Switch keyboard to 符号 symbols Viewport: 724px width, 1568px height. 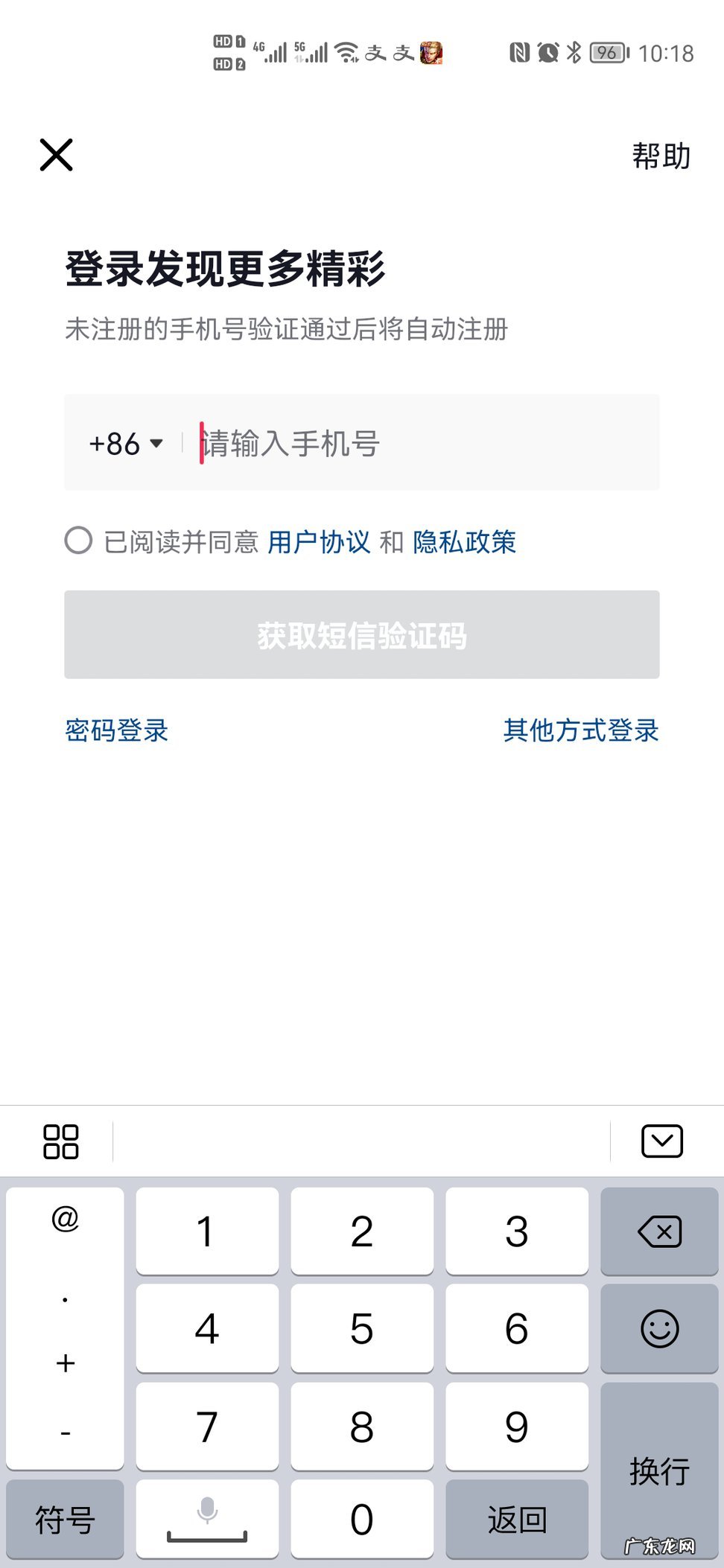pyautogui.click(x=65, y=1520)
